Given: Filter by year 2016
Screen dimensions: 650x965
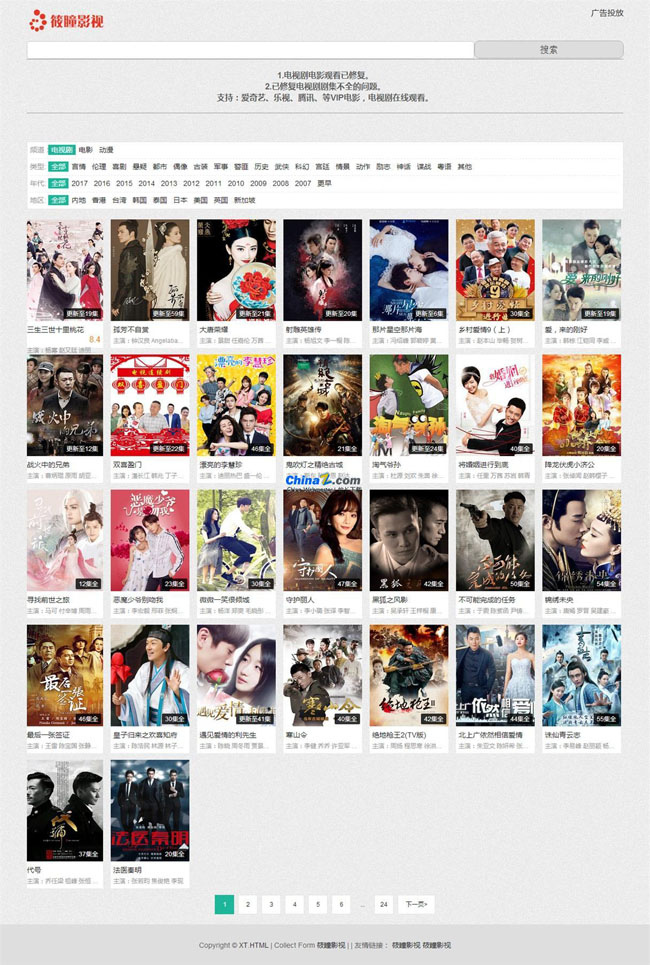Looking at the screenshot, I should coord(101,183).
